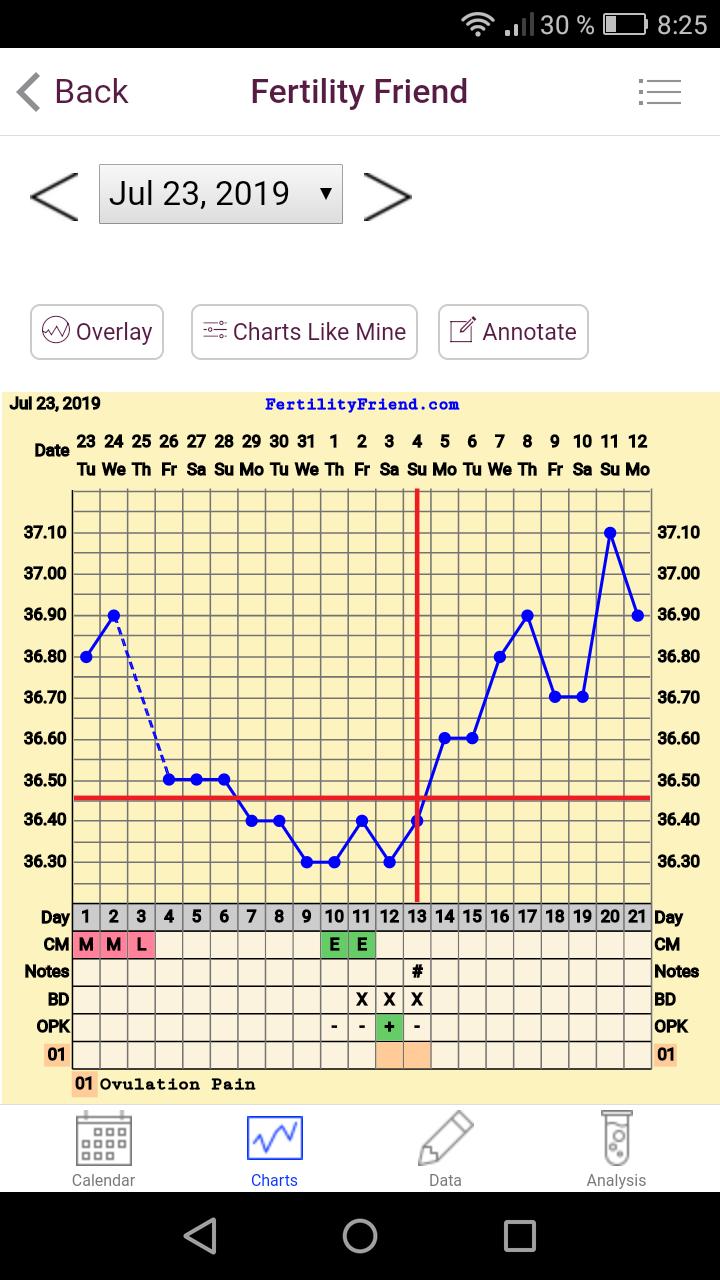Switch to the Calendar tab
This screenshot has height=1280, width=720.
103,1150
